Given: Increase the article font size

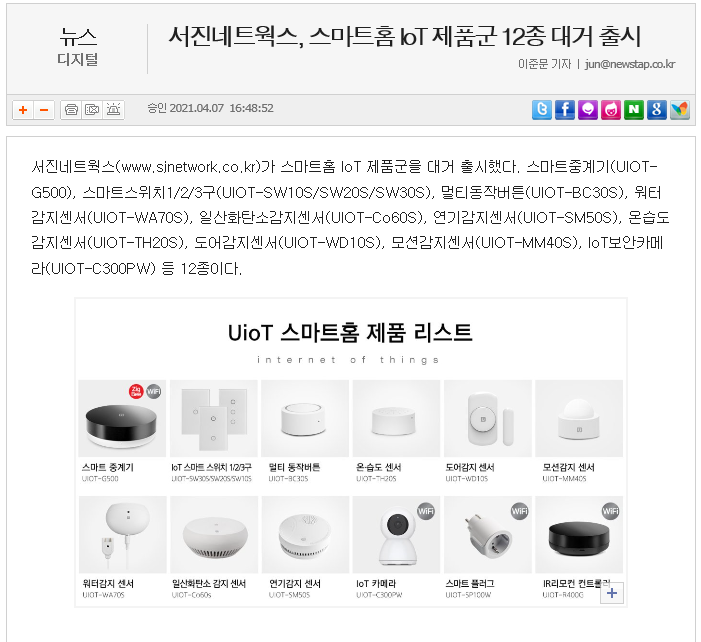Looking at the screenshot, I should coord(23,110).
